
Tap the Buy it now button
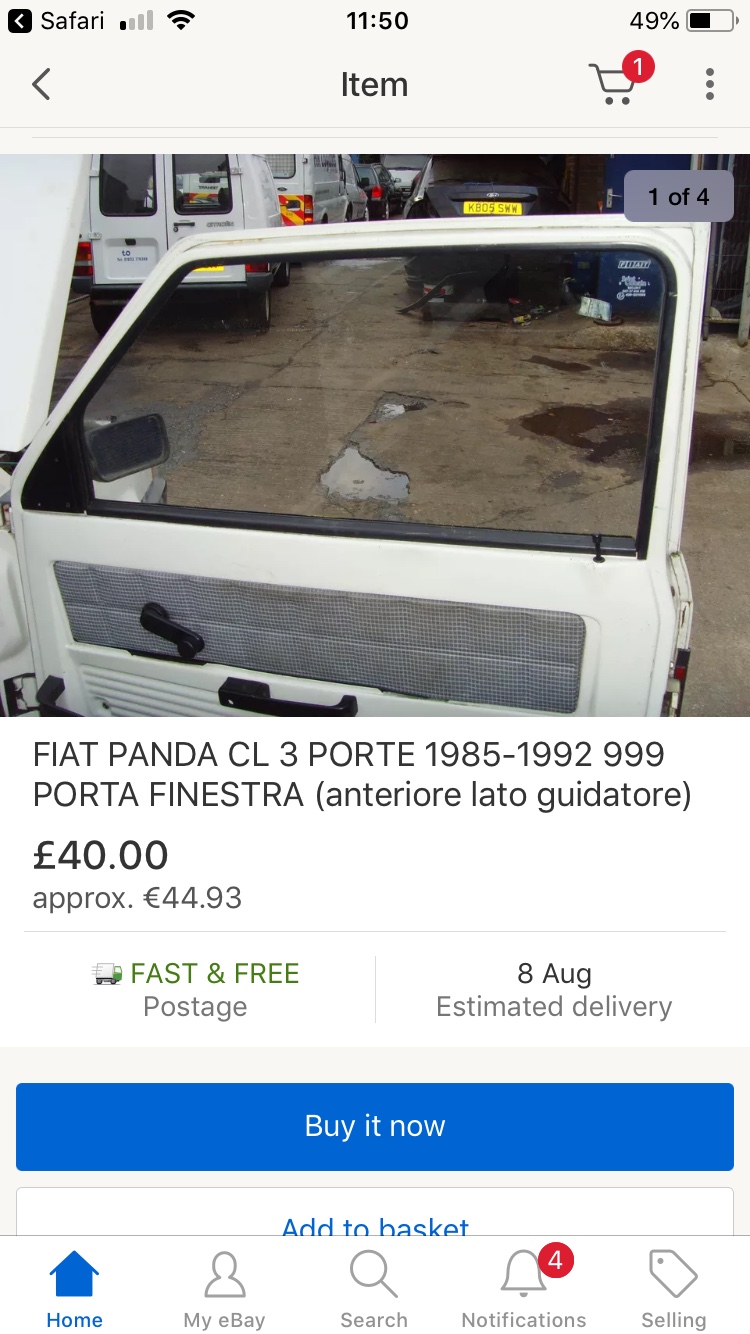pyautogui.click(x=375, y=1126)
